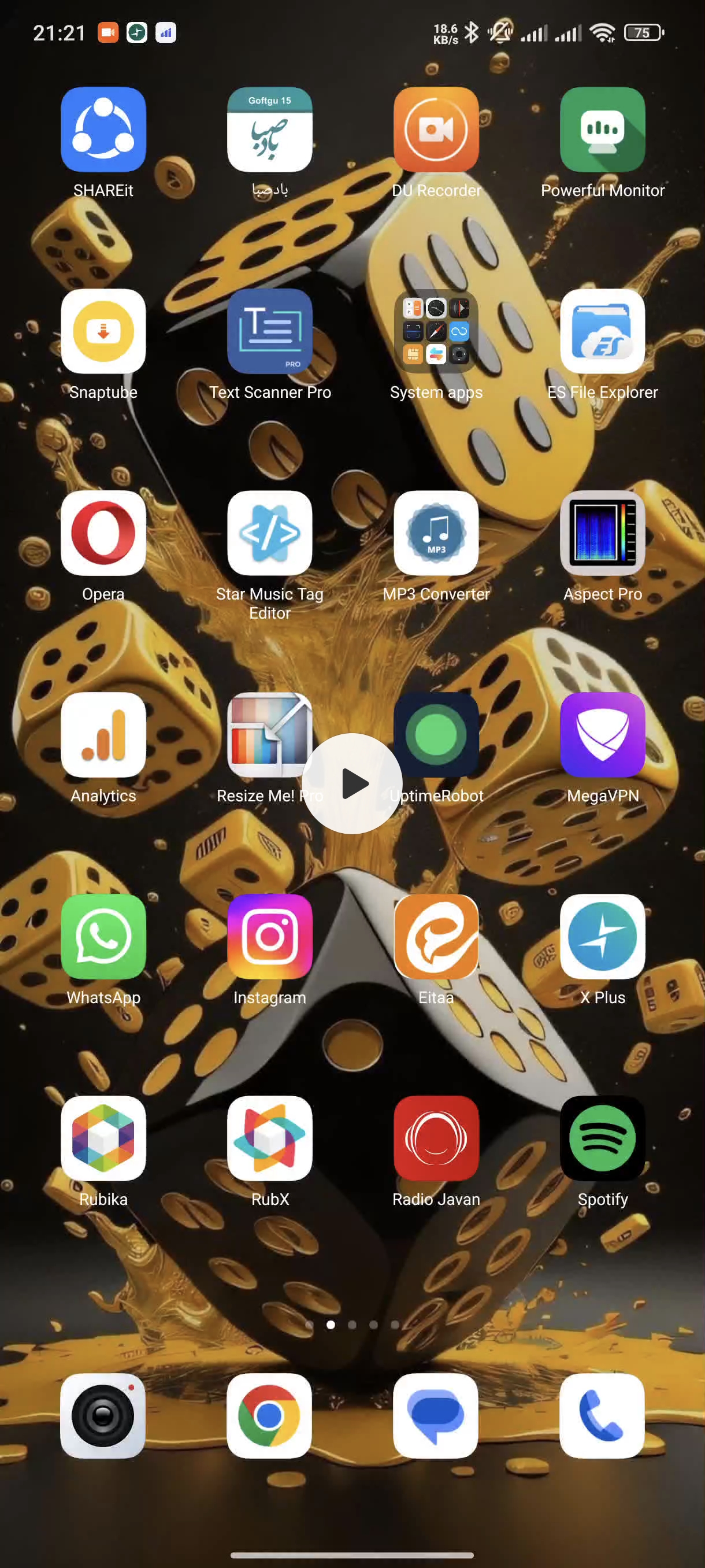
Task: Open the Phone dialer
Action: point(602,1416)
